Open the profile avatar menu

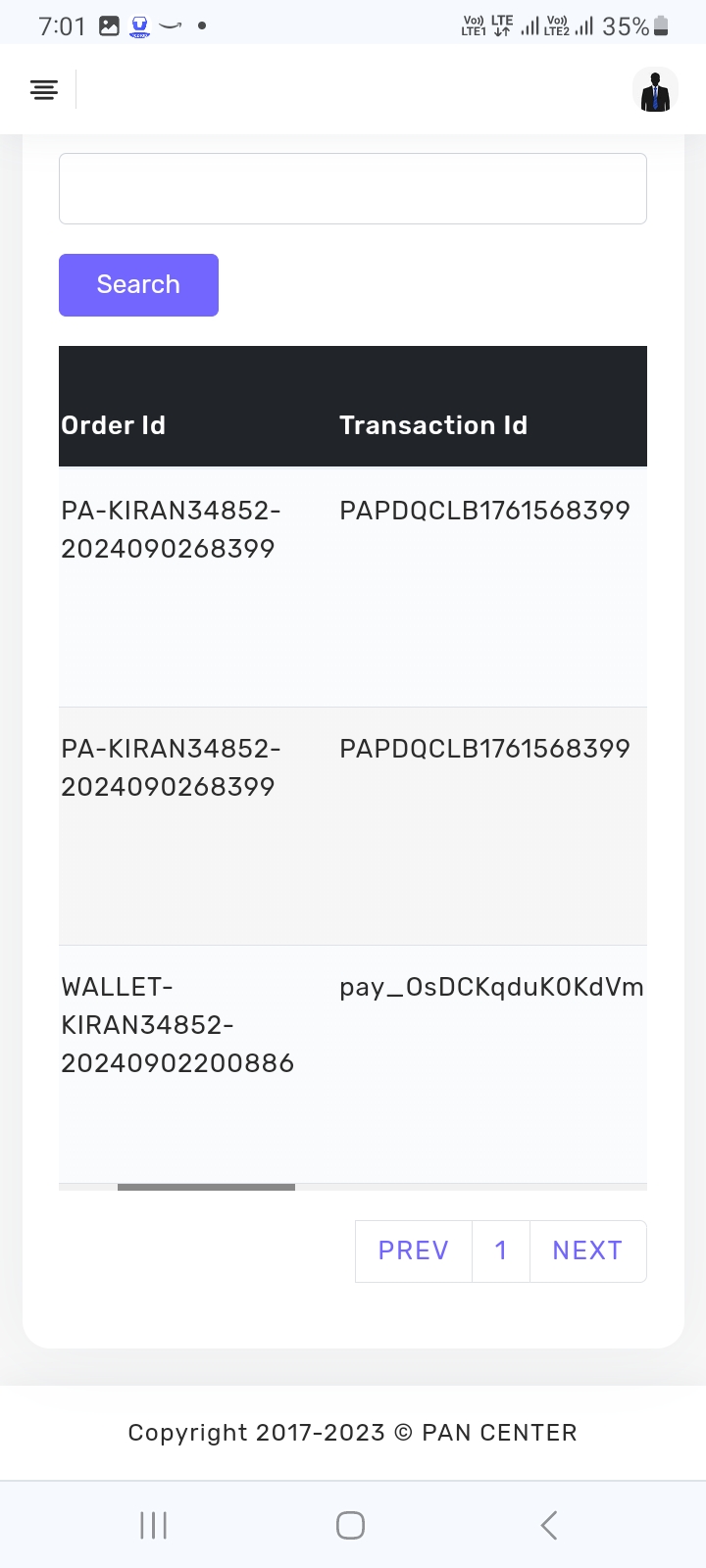click(x=654, y=91)
